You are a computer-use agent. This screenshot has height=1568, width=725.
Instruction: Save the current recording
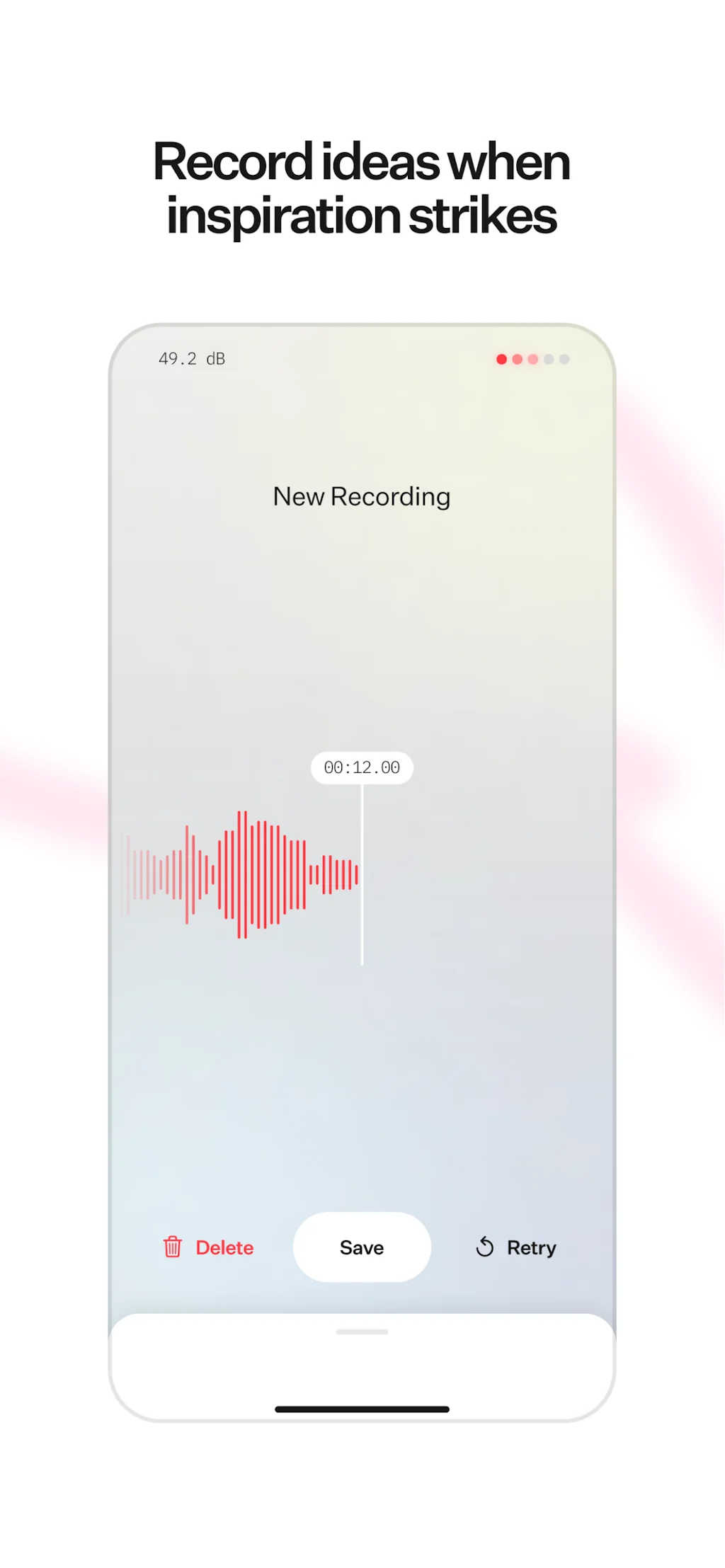click(361, 1247)
